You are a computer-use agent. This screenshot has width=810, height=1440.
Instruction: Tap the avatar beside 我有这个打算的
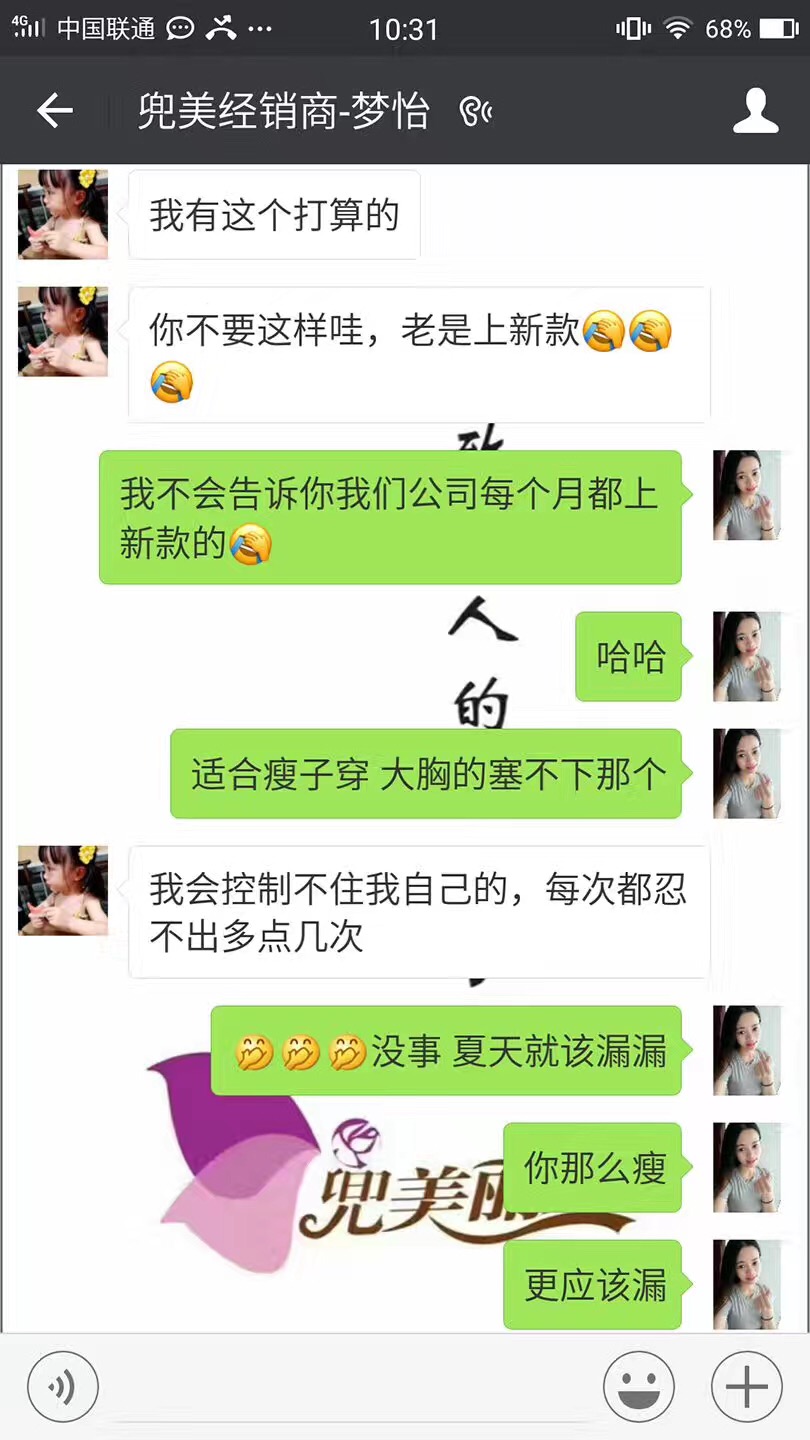[63, 214]
